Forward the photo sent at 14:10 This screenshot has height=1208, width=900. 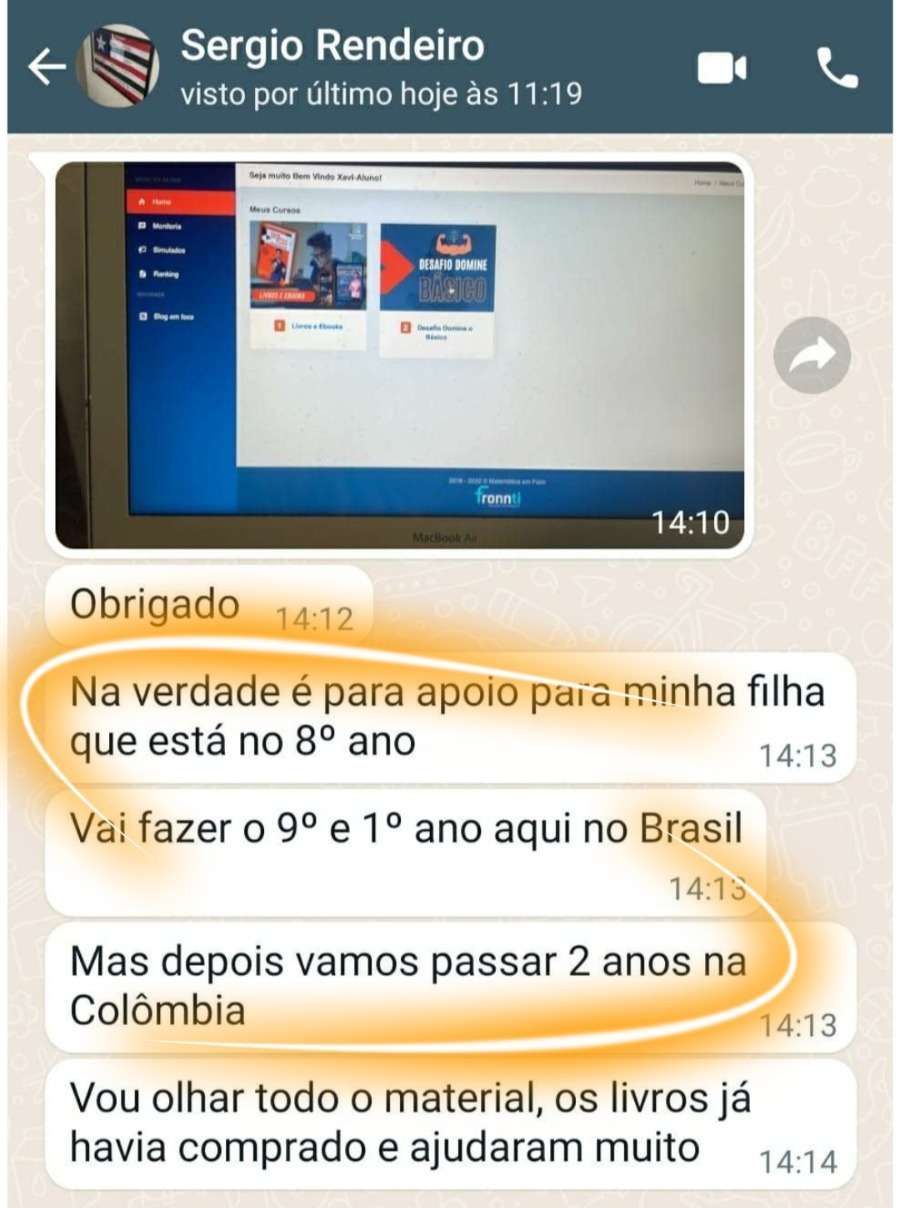[811, 355]
